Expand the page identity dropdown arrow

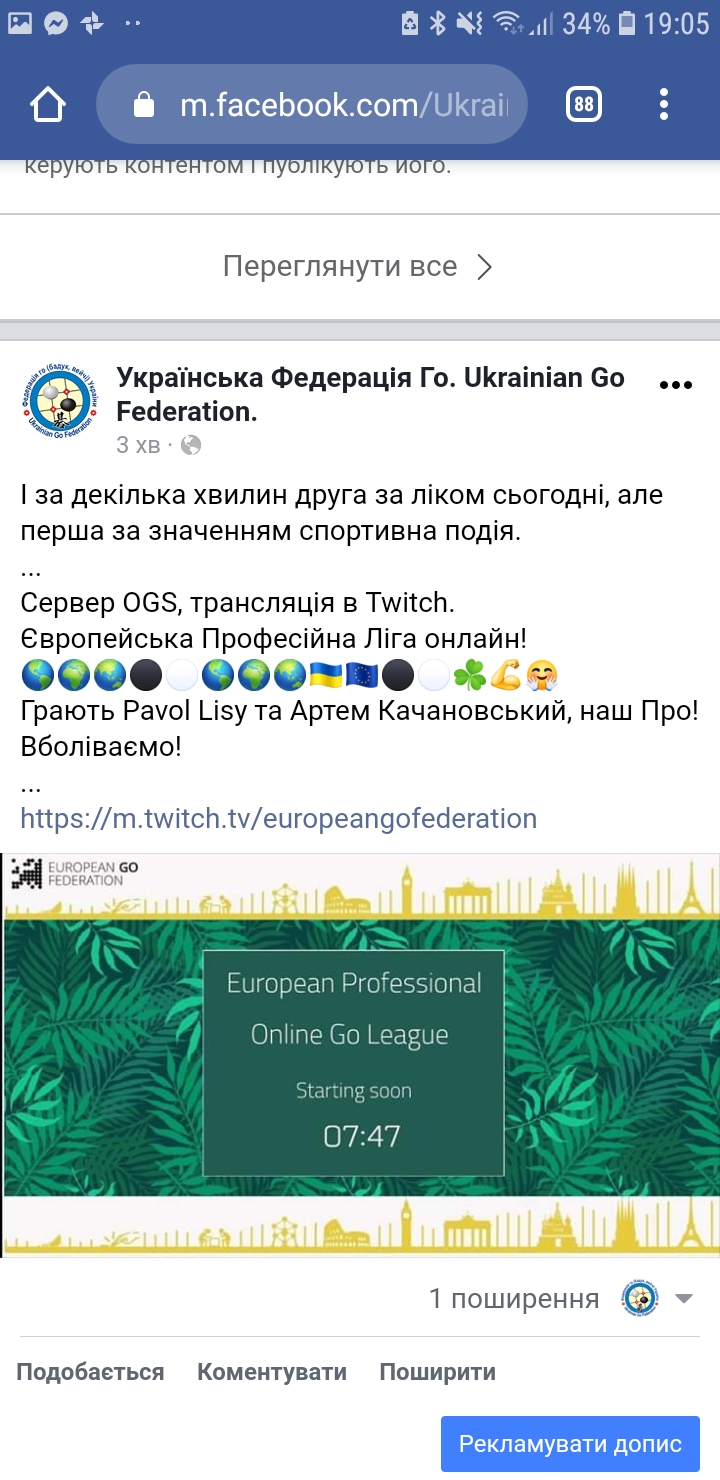(684, 1299)
